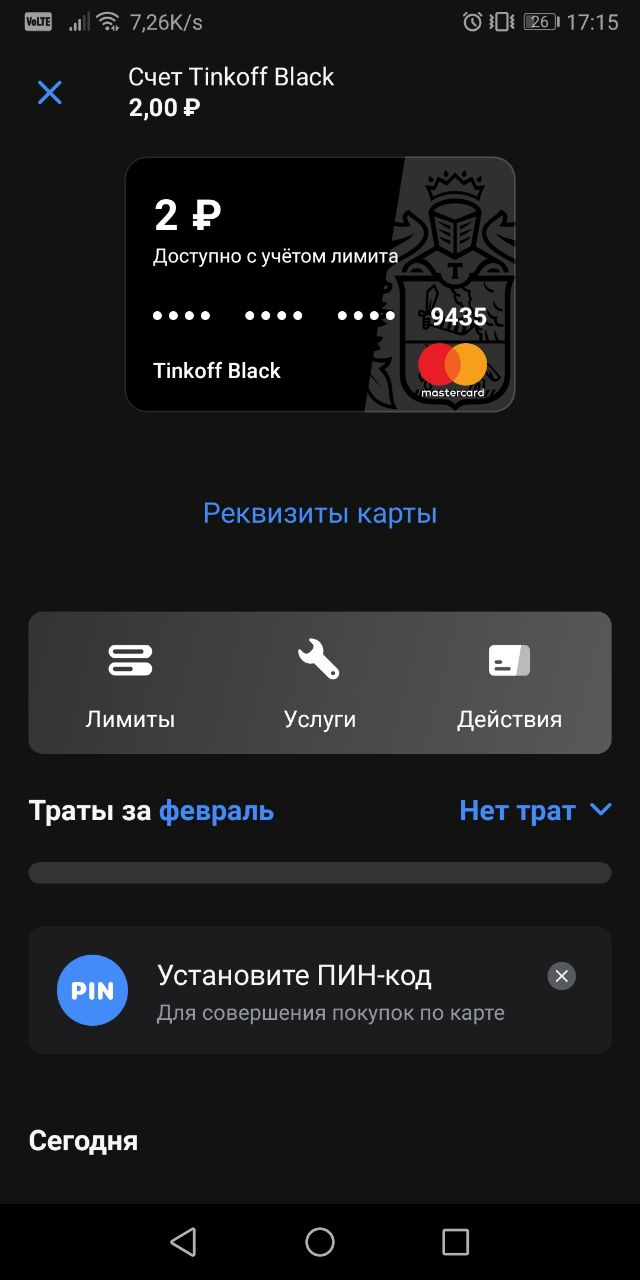
Task: Open the Услуги section
Action: click(x=320, y=683)
